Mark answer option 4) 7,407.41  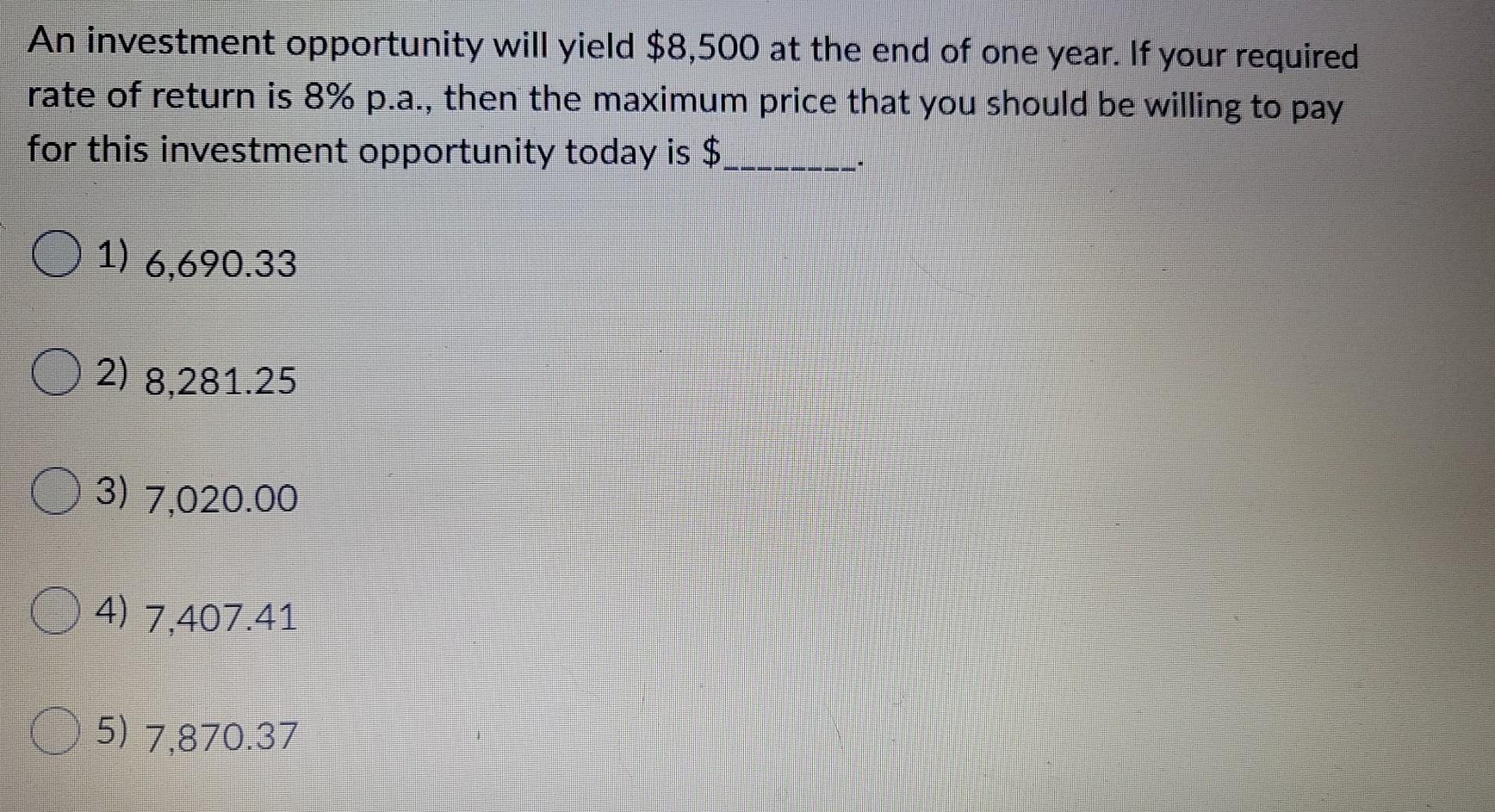[57, 611]
